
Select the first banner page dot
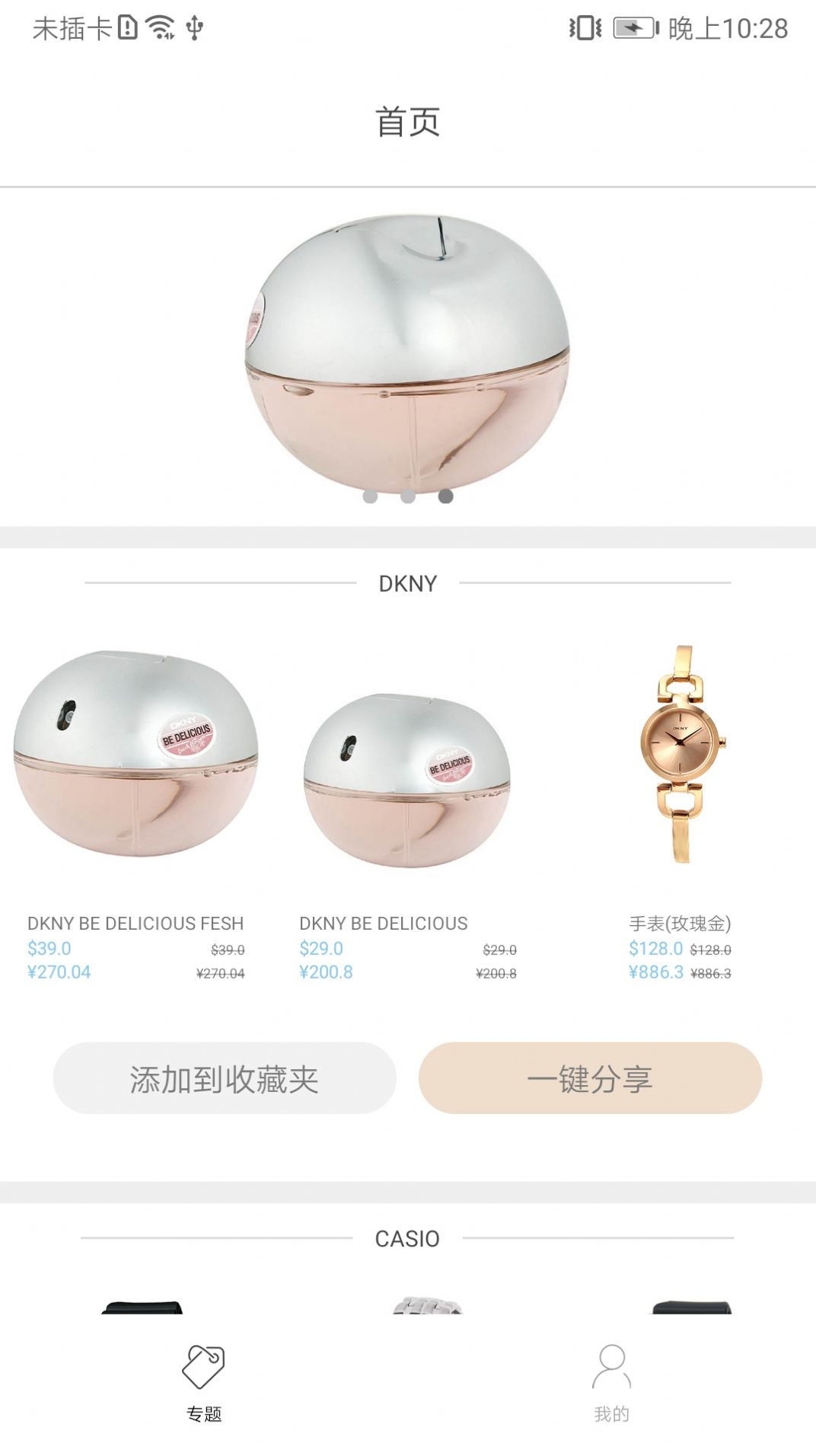(x=371, y=497)
